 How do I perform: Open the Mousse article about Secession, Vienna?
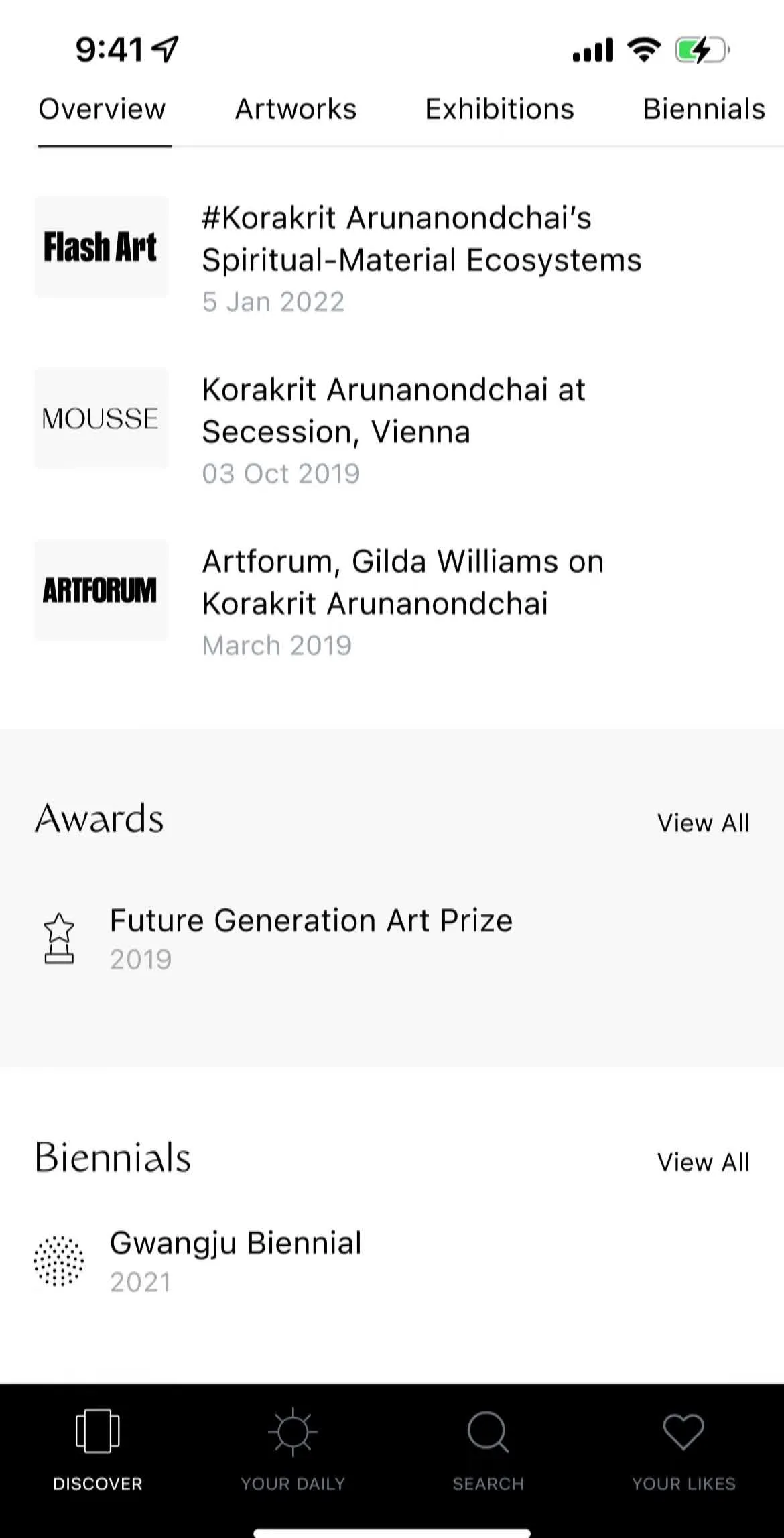392,430
